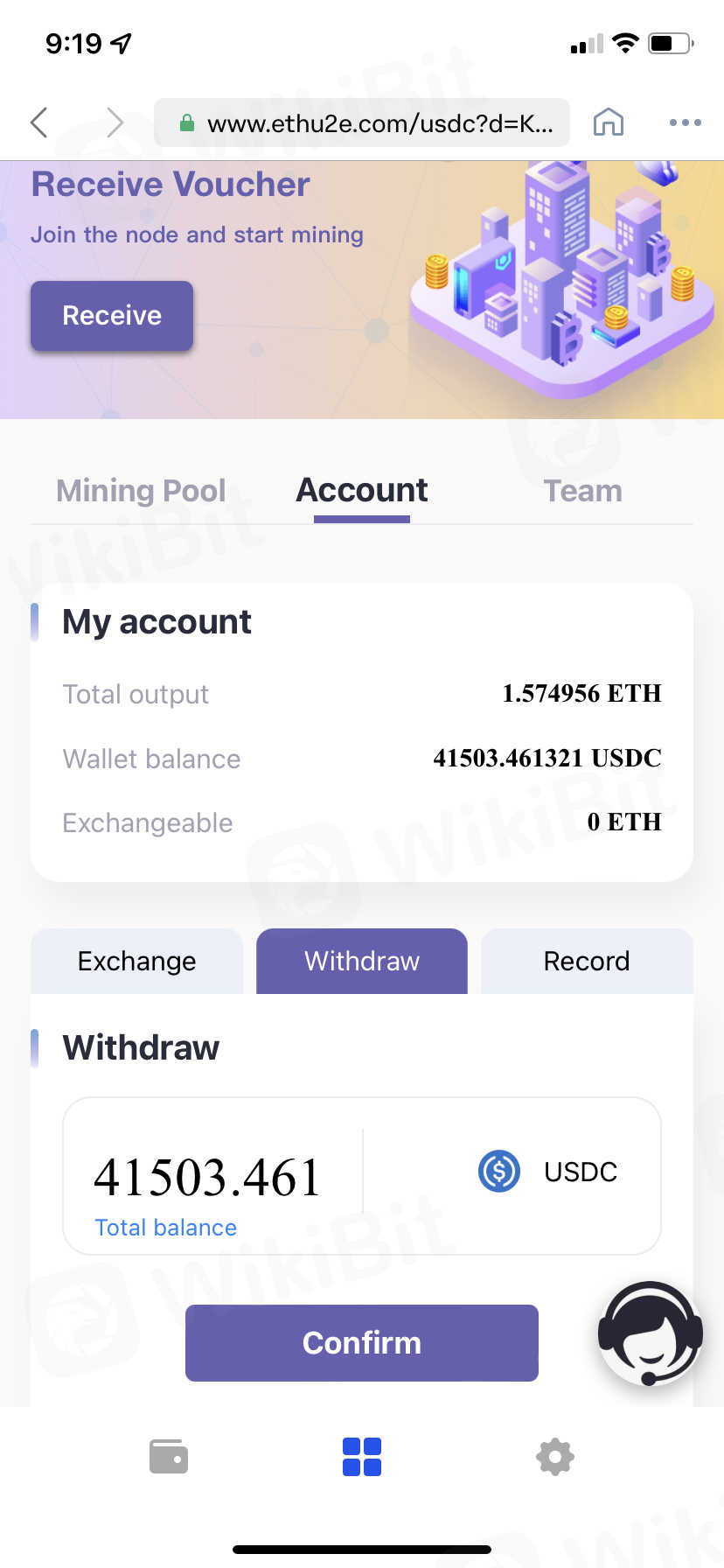Go back to the previous page
Viewport: 724px width, 1568px height.
(x=39, y=122)
